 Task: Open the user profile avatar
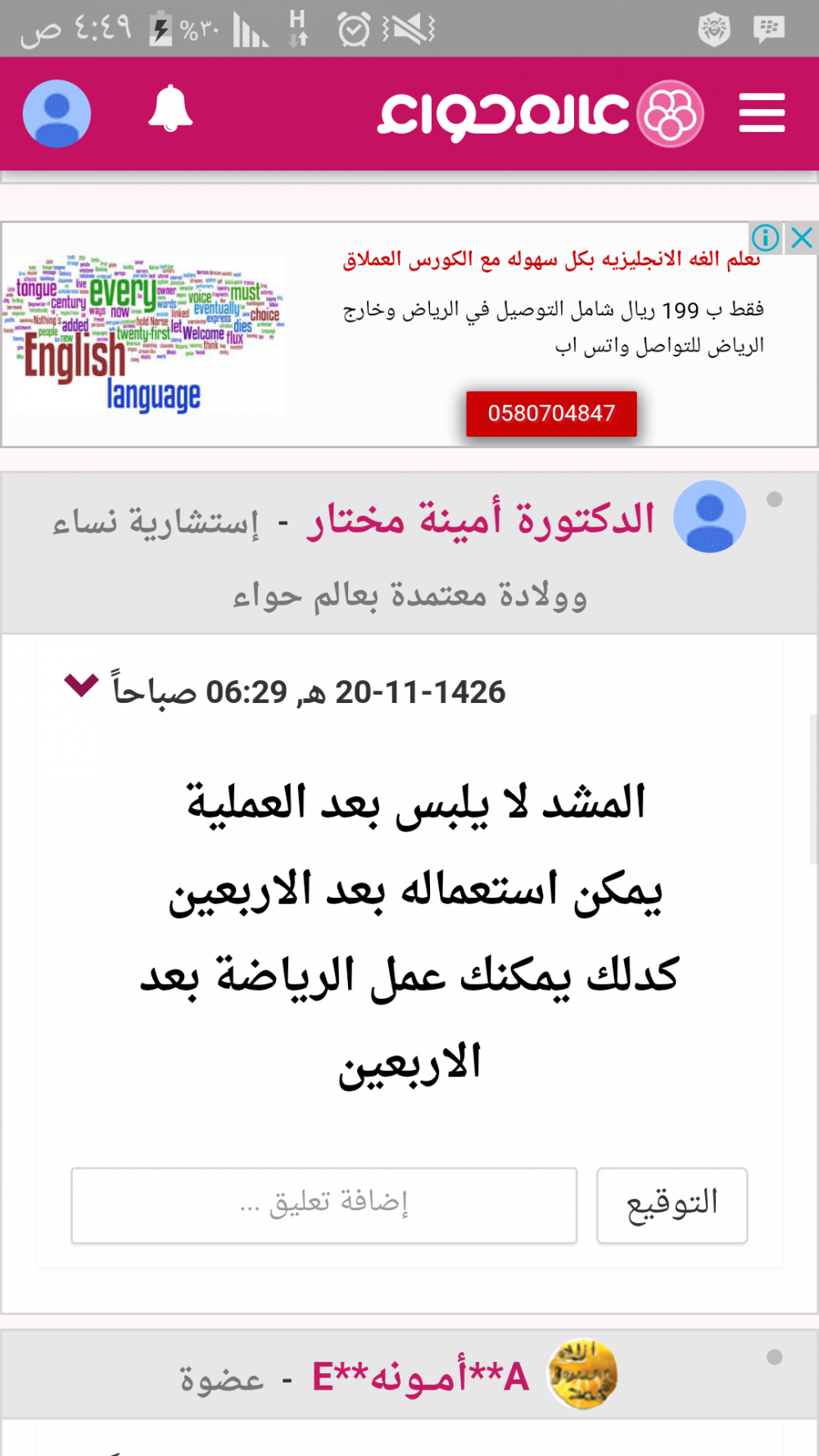(57, 114)
